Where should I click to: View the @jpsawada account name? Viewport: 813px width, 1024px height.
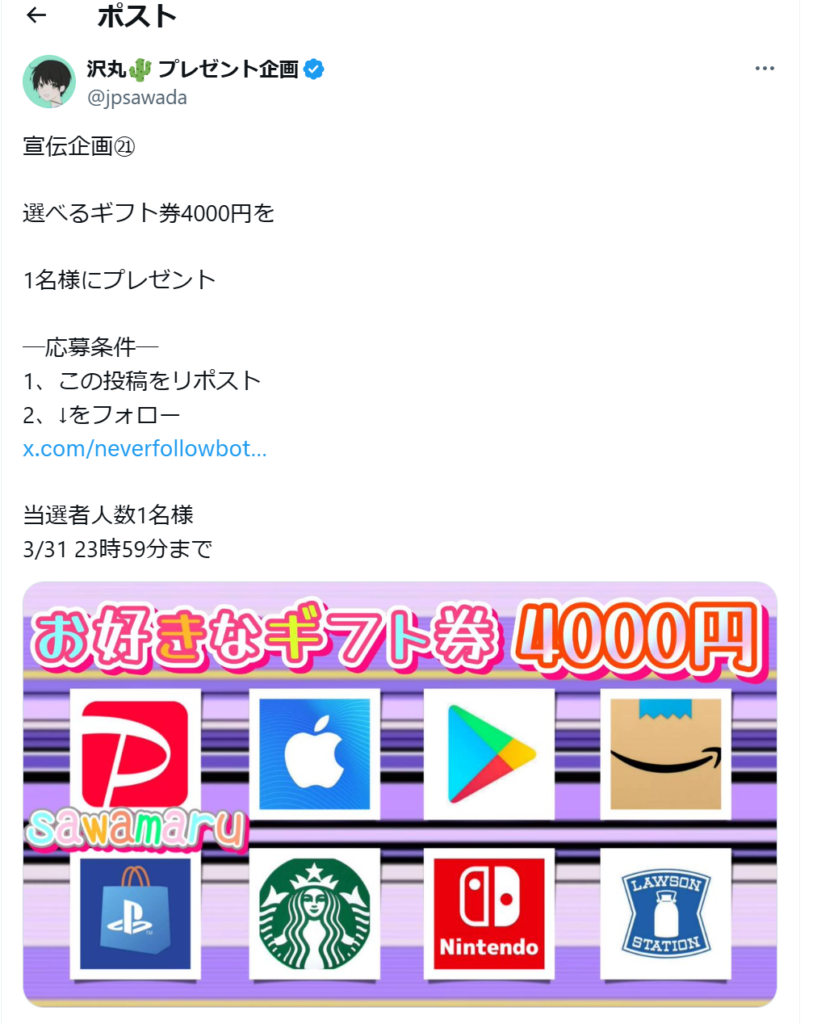(137, 97)
